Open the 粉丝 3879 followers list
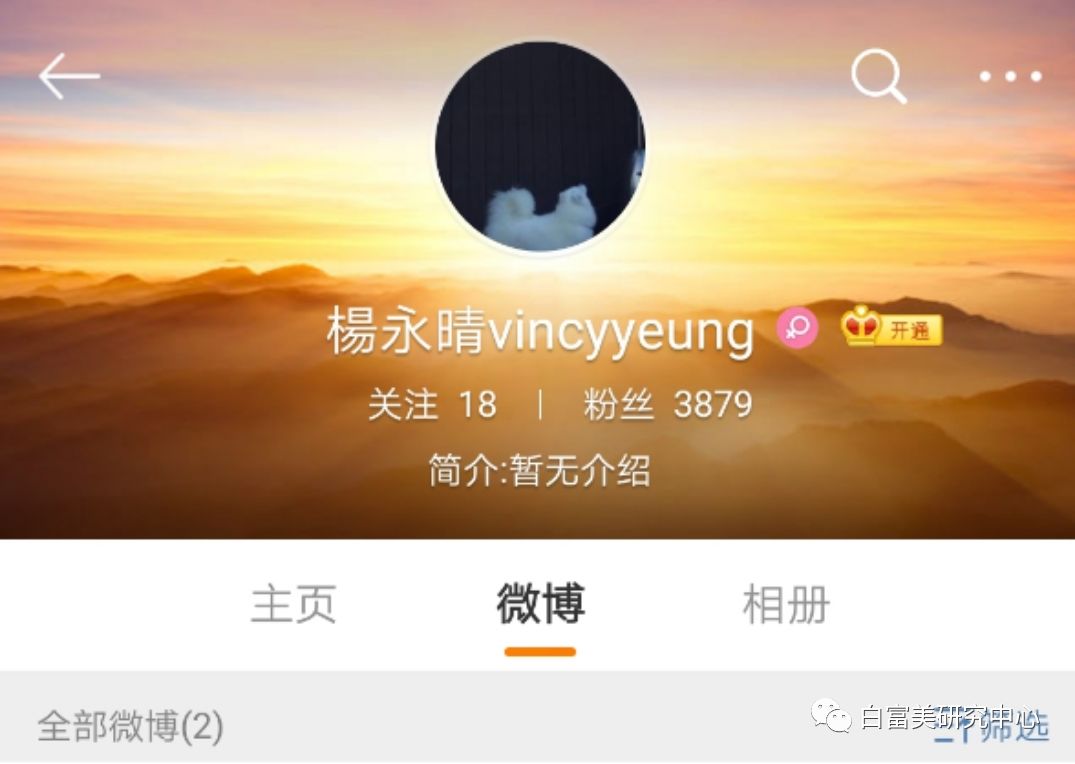 (x=668, y=404)
